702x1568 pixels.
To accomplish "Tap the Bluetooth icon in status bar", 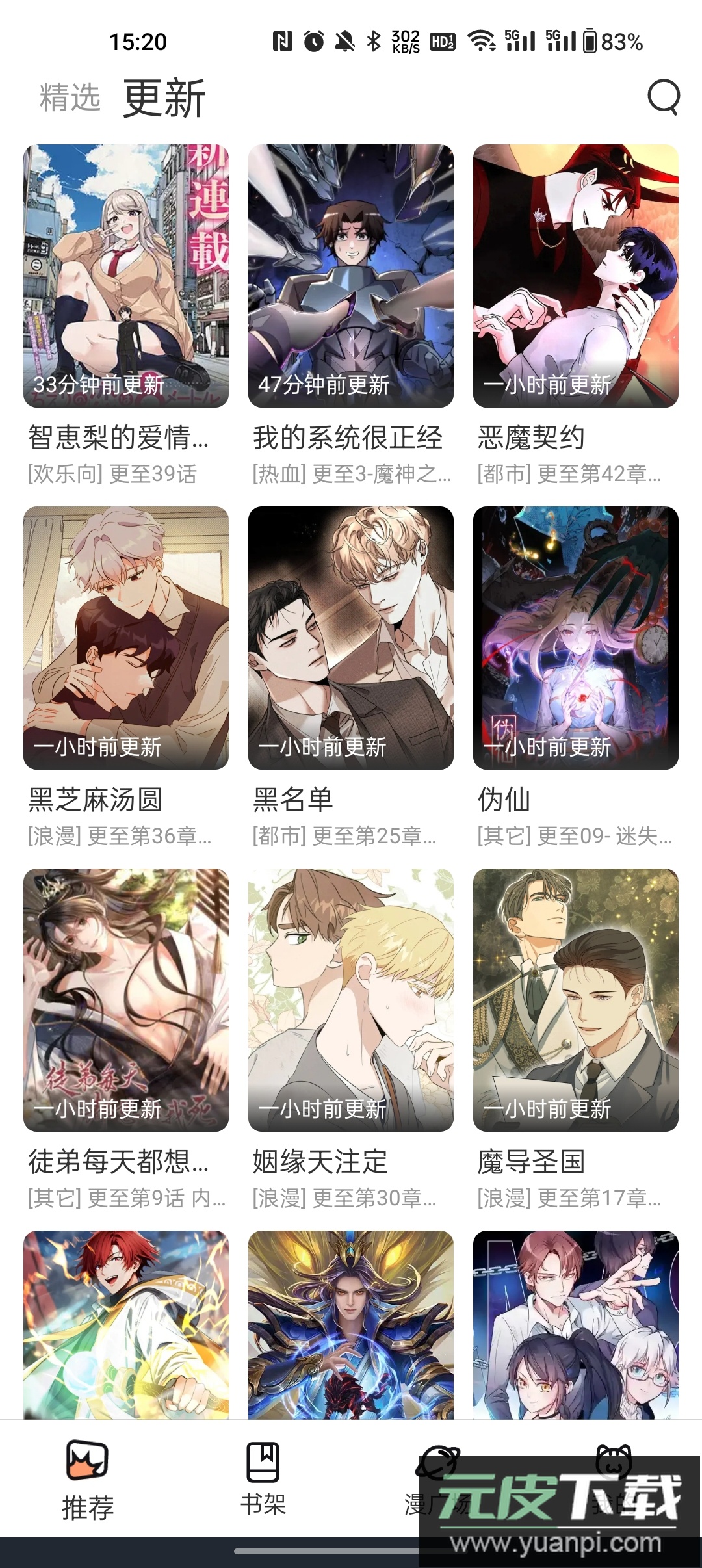I will 374,40.
